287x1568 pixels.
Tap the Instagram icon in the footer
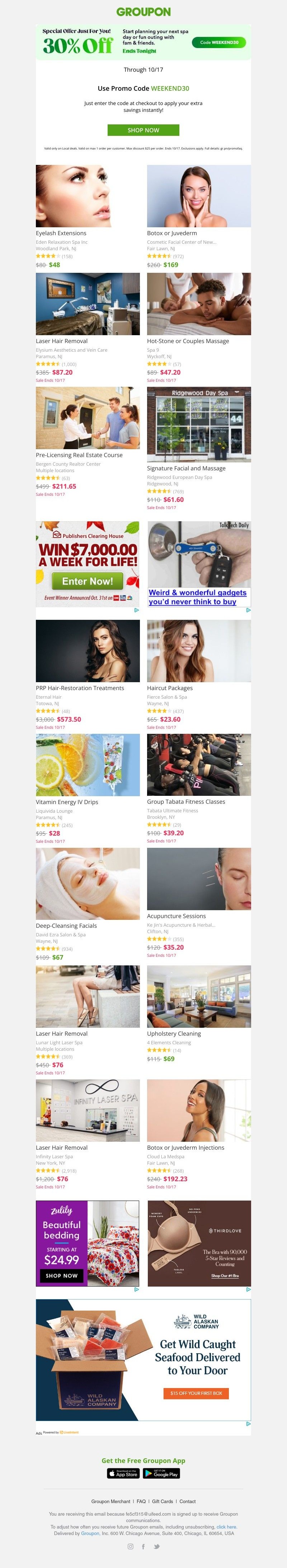(x=130, y=1546)
